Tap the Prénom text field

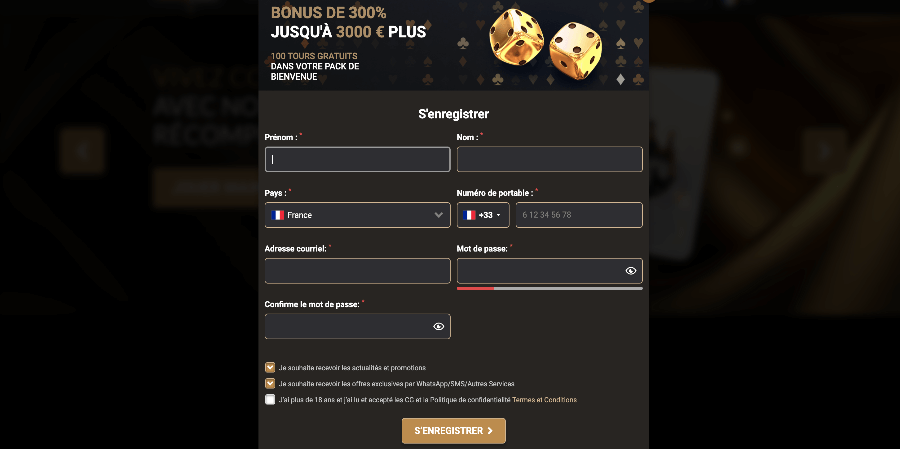[357, 159]
